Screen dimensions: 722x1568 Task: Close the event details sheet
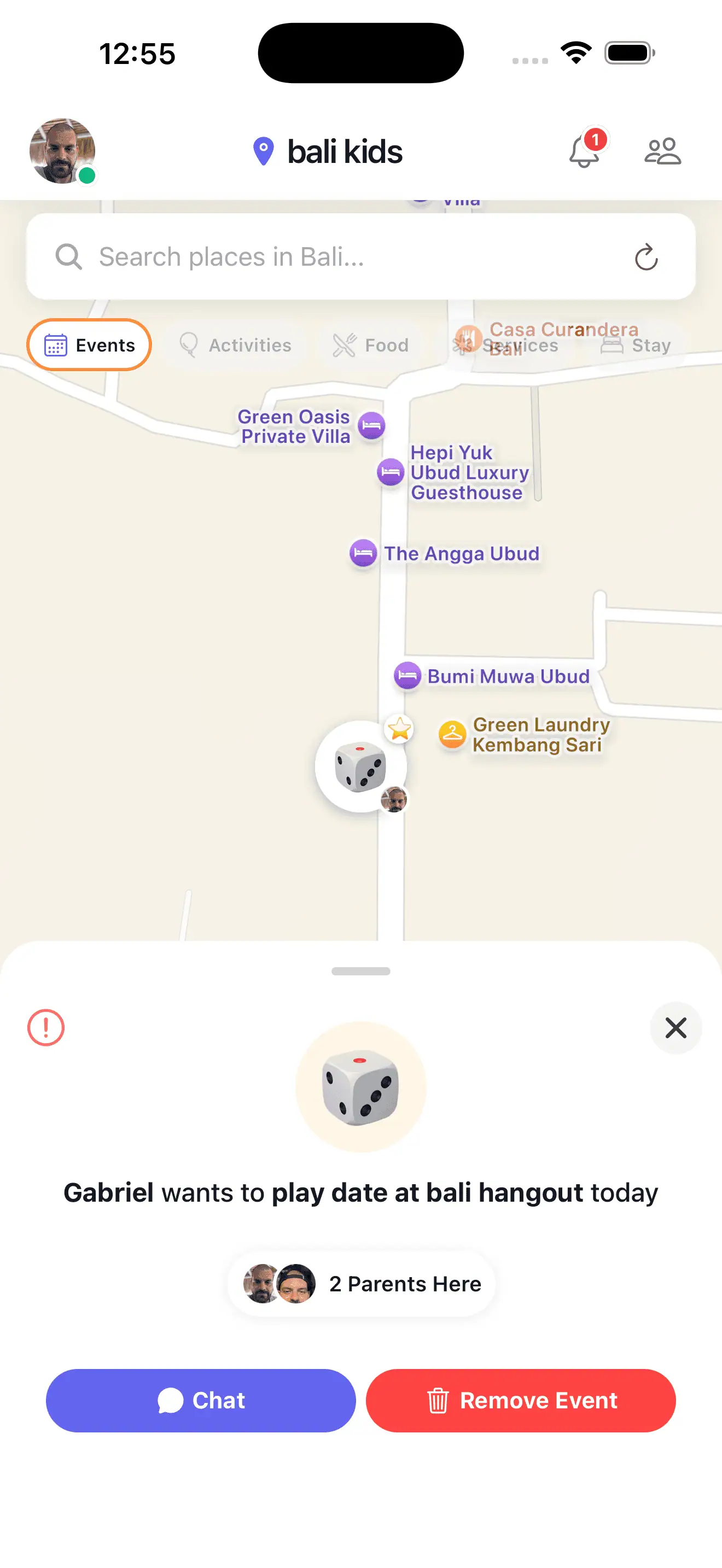pyautogui.click(x=676, y=1027)
